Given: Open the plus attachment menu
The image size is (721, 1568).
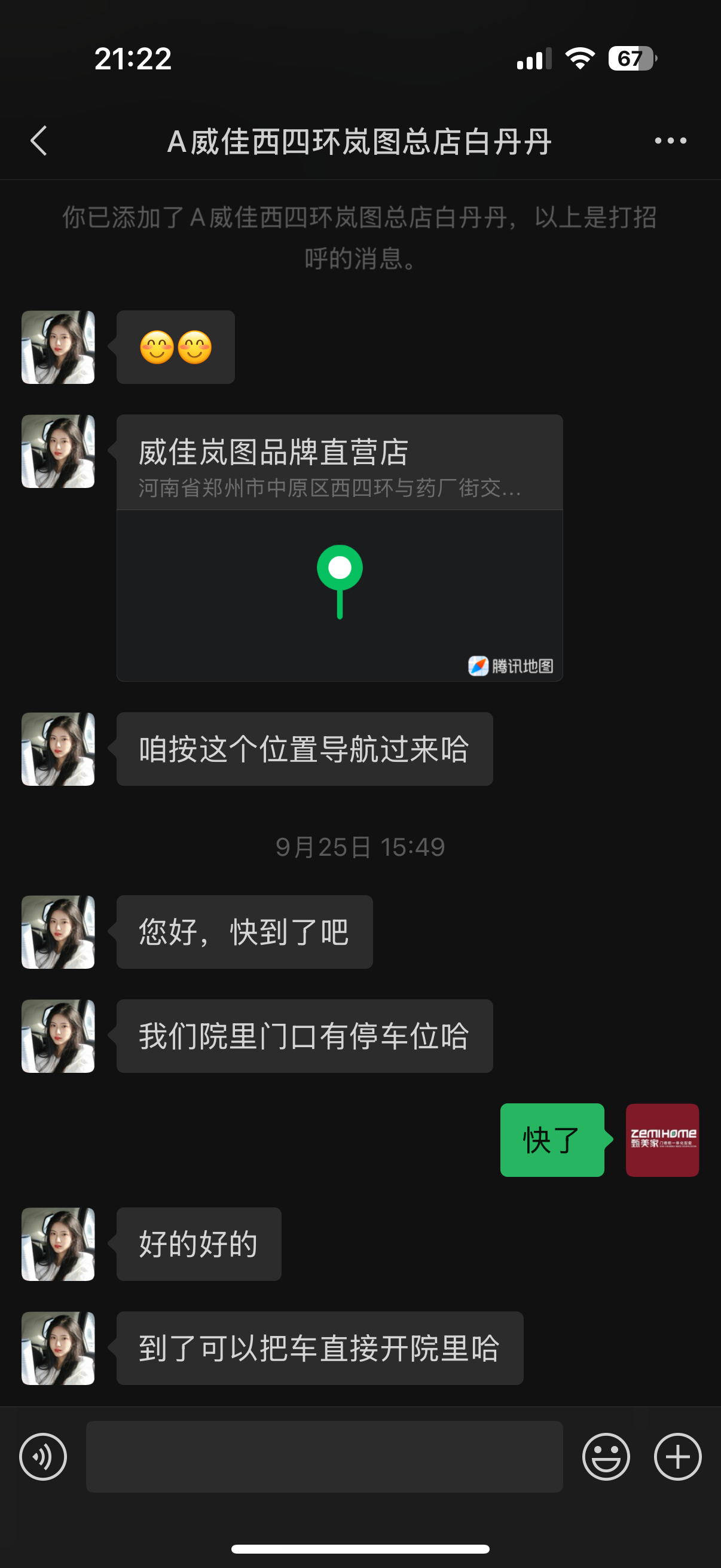Looking at the screenshot, I should [x=677, y=1457].
